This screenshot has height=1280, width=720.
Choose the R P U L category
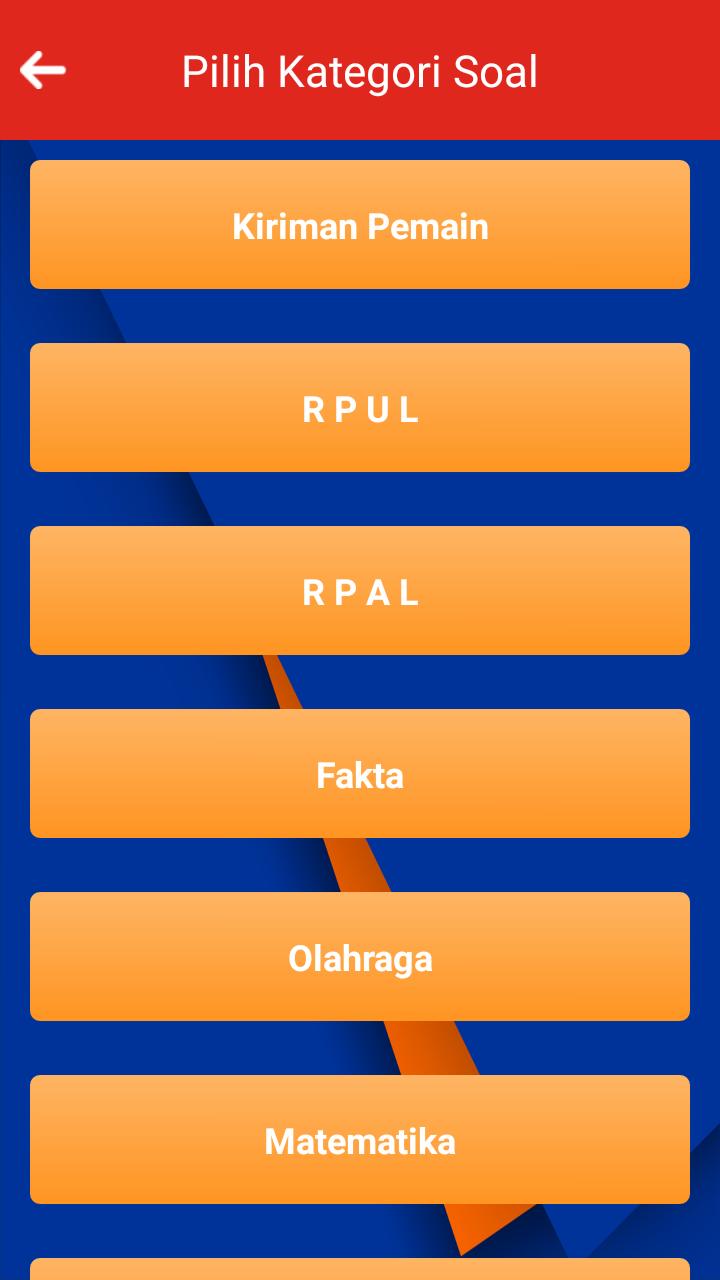click(x=360, y=408)
